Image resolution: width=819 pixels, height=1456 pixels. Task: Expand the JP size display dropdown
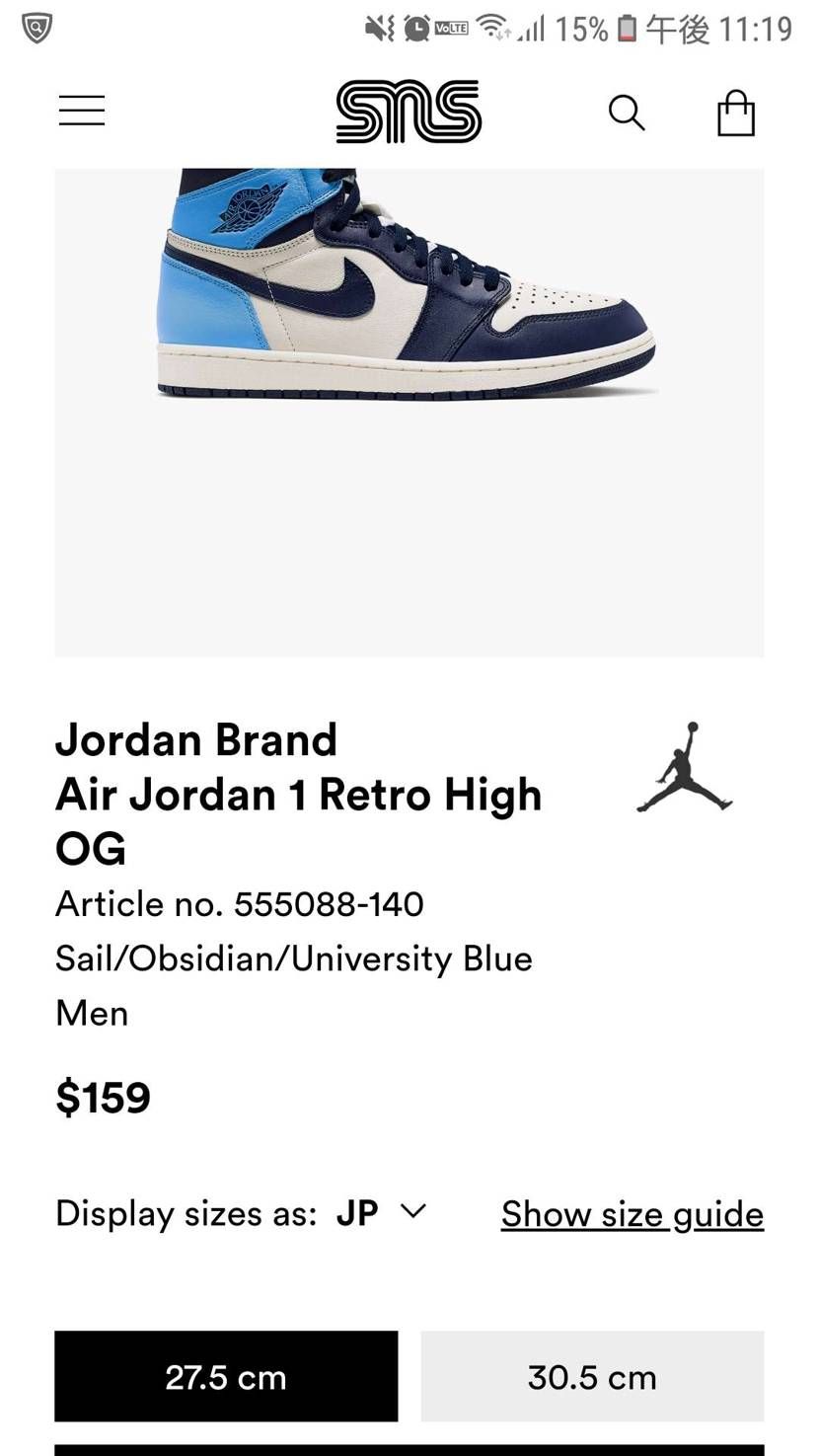pyautogui.click(x=382, y=1212)
